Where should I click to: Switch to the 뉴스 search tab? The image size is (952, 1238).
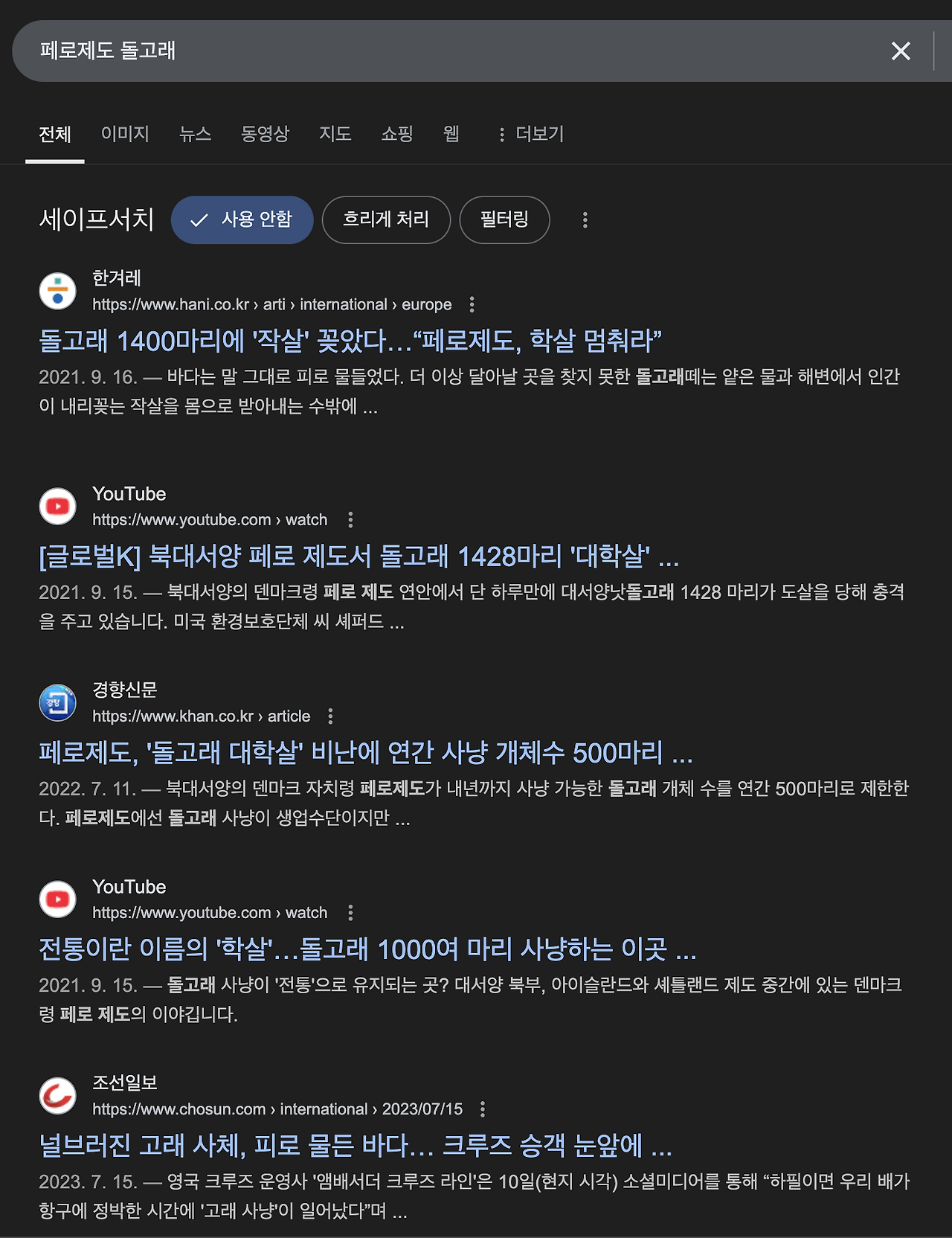click(194, 134)
